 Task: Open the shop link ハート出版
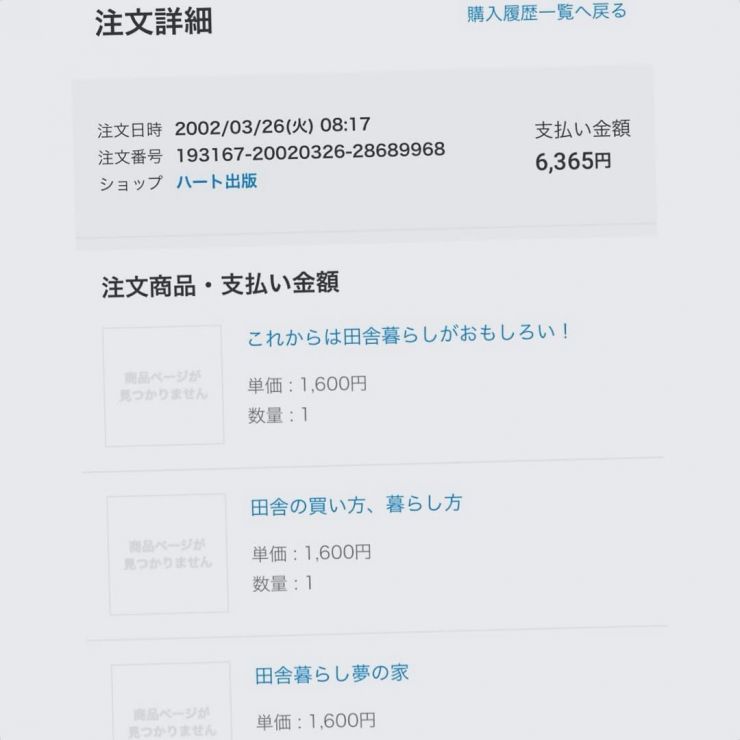point(217,182)
